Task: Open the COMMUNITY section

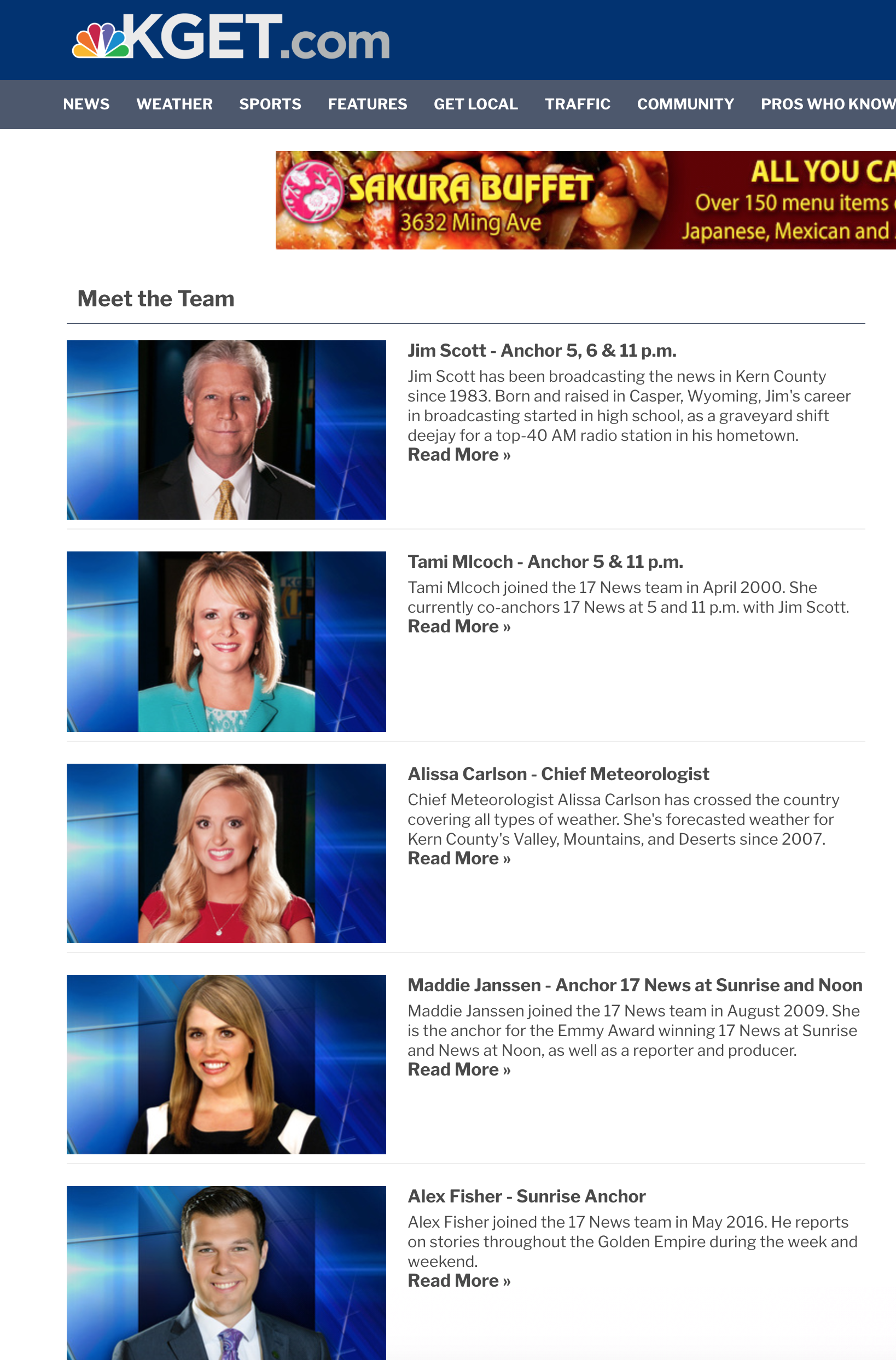Action: (686, 104)
